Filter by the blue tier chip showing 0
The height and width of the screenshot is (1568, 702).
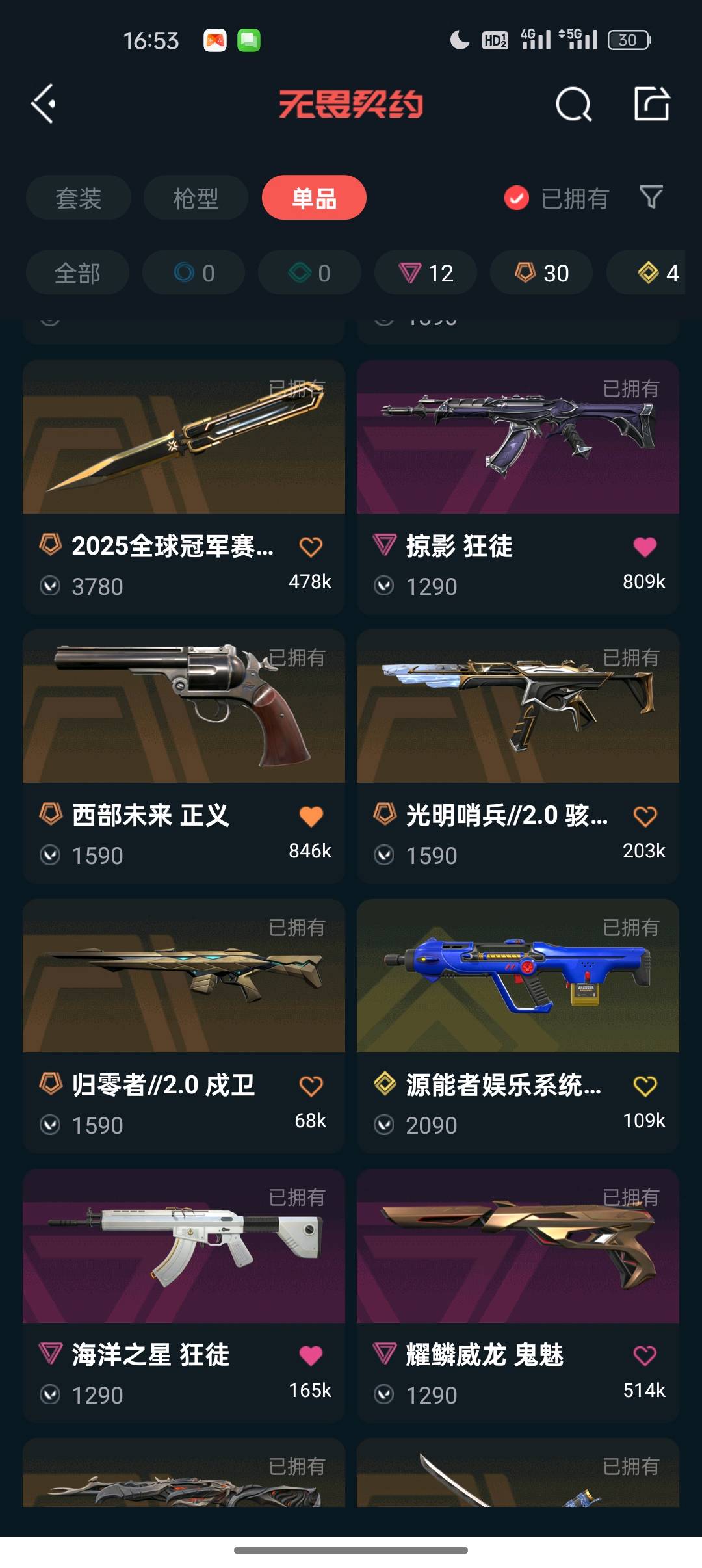(194, 273)
